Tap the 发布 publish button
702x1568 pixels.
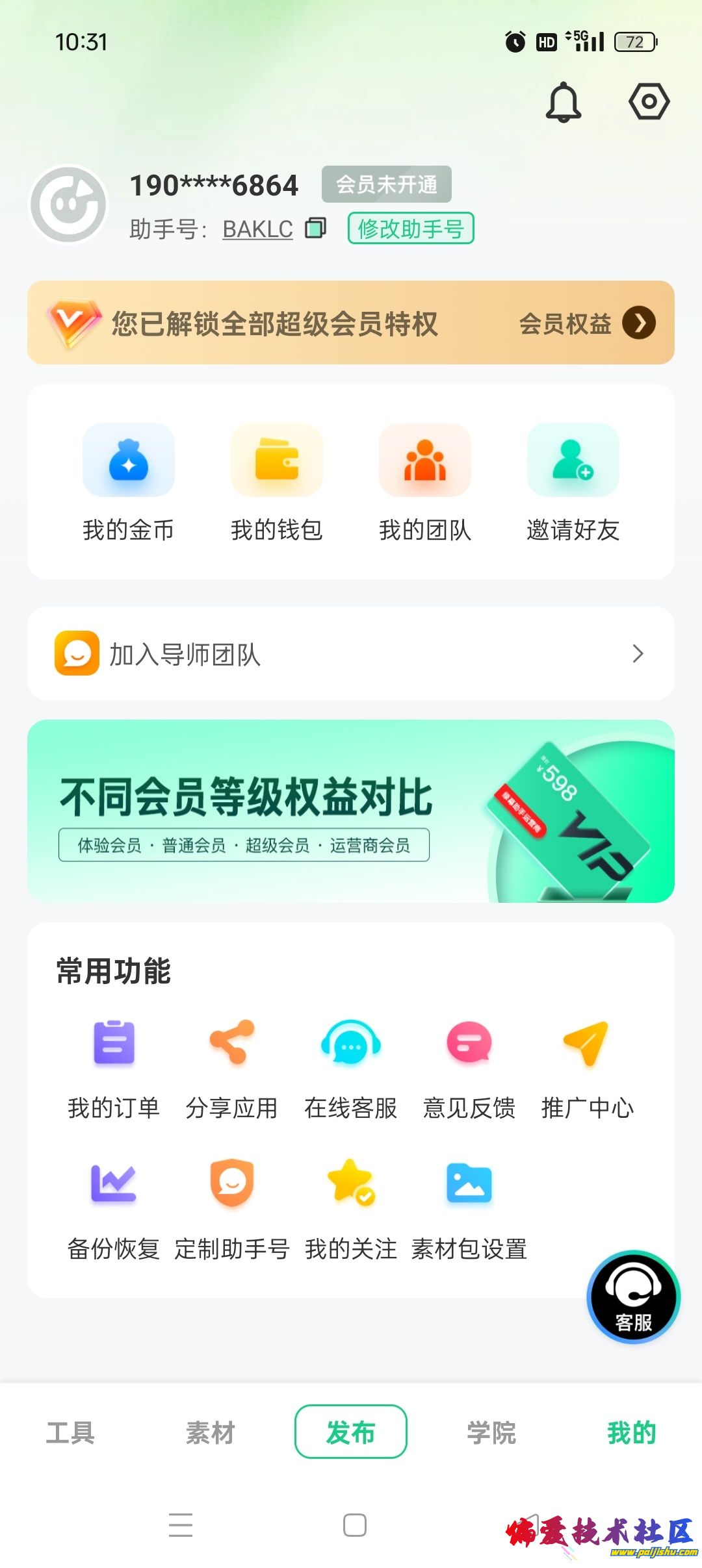pos(351,1432)
